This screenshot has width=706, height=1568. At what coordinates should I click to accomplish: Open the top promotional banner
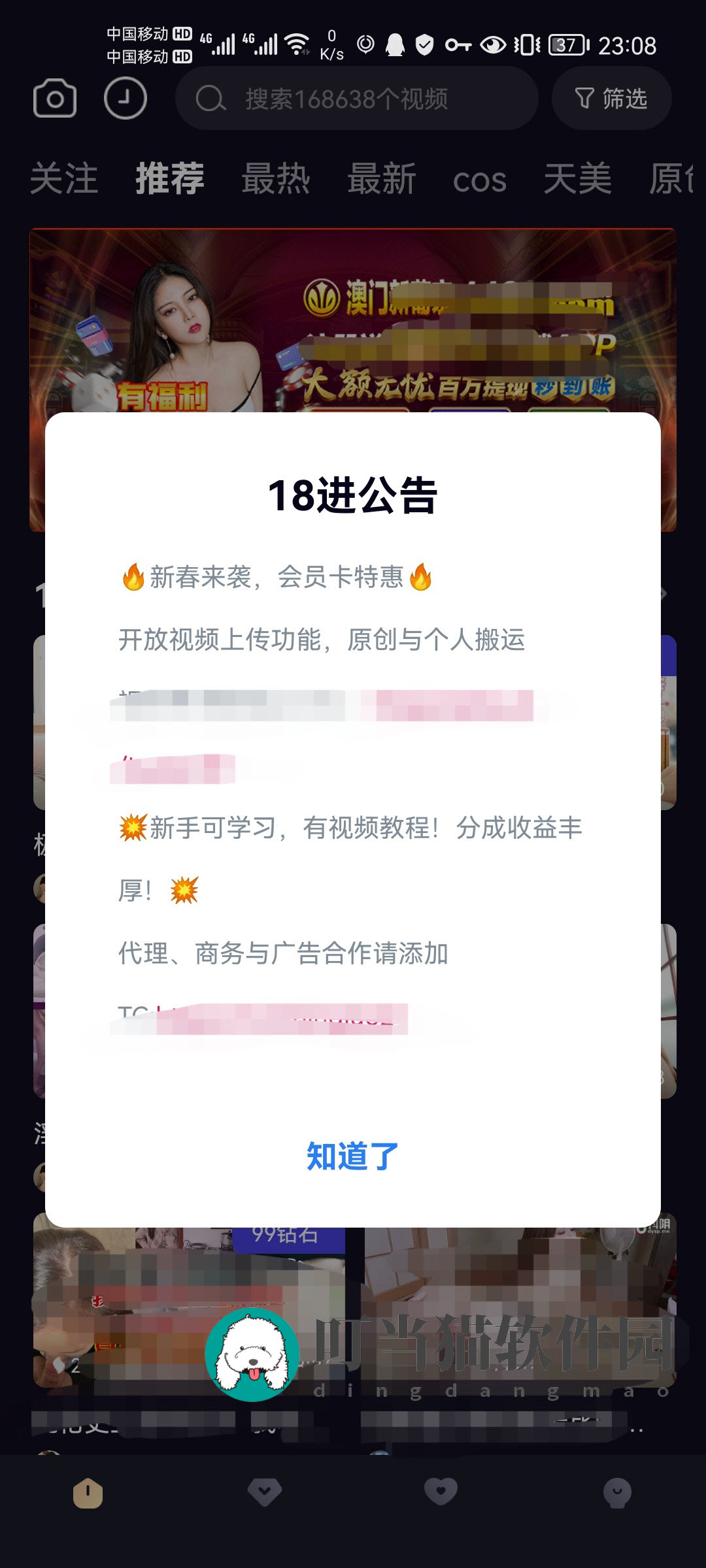click(353, 320)
